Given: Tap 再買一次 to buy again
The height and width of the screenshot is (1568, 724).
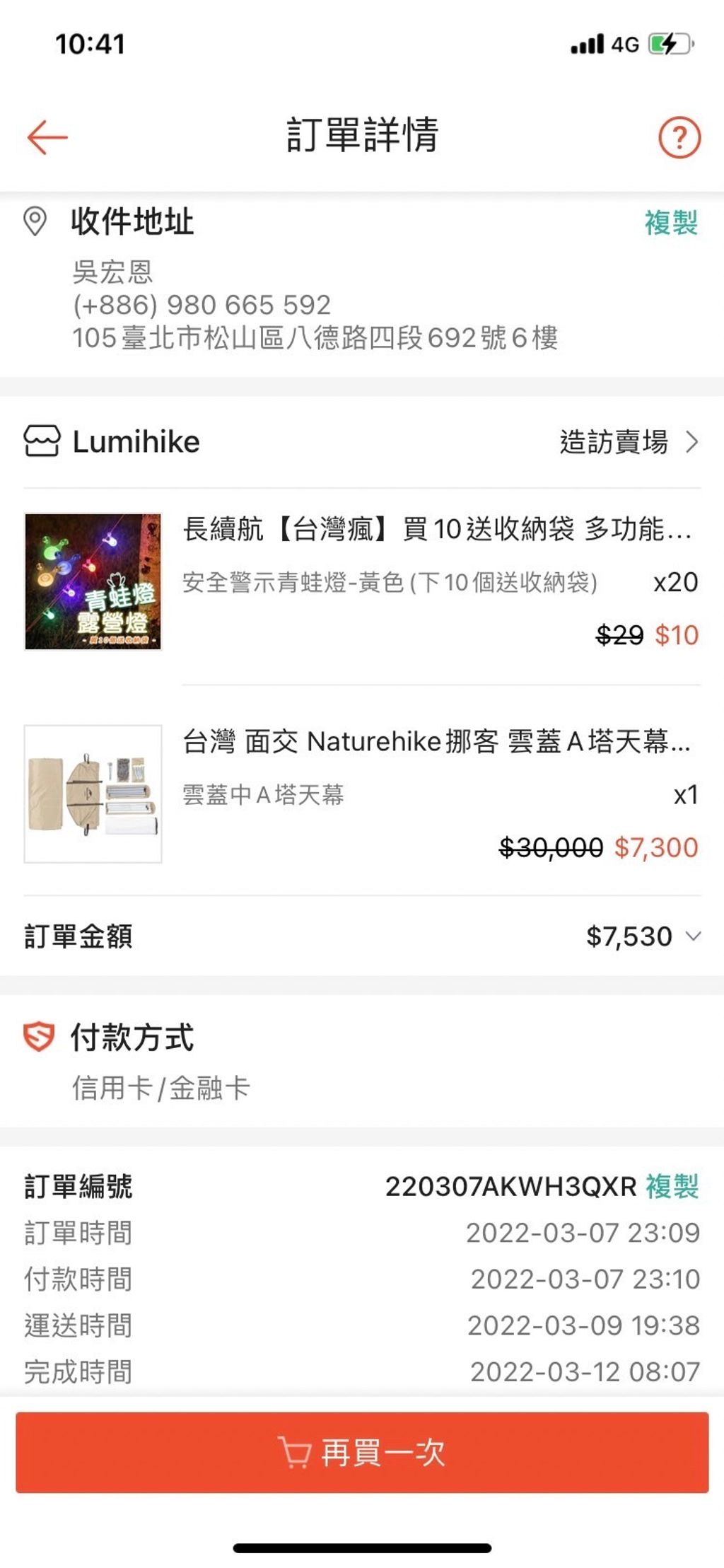Looking at the screenshot, I should pos(362,1452).
